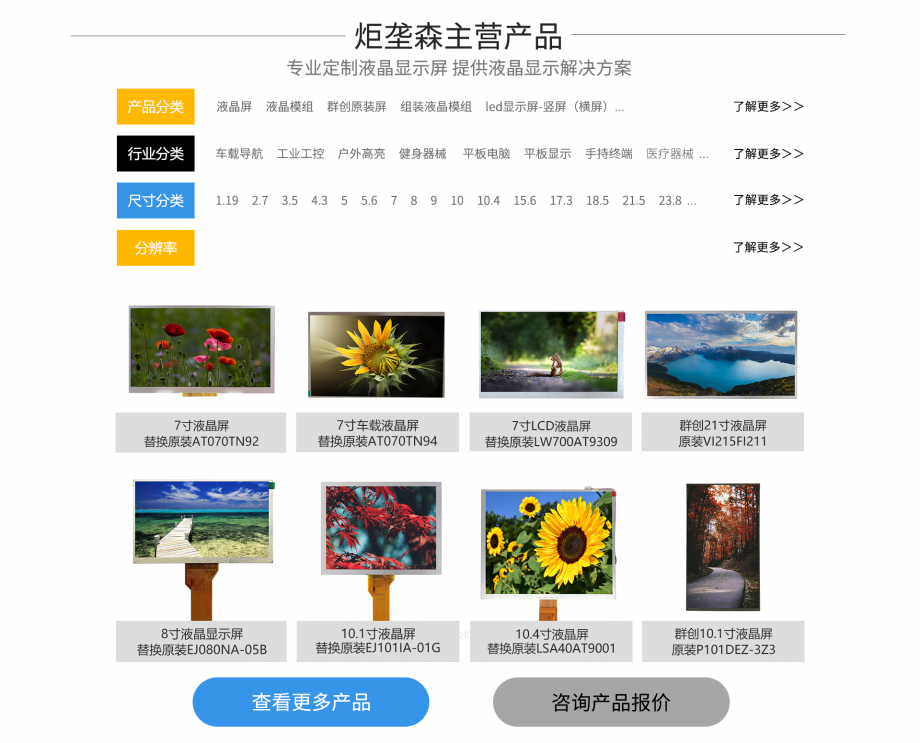Open the 7寸LCD液晶屏 LW700AT9309 product
Screen dimensions: 920x743
tap(551, 432)
